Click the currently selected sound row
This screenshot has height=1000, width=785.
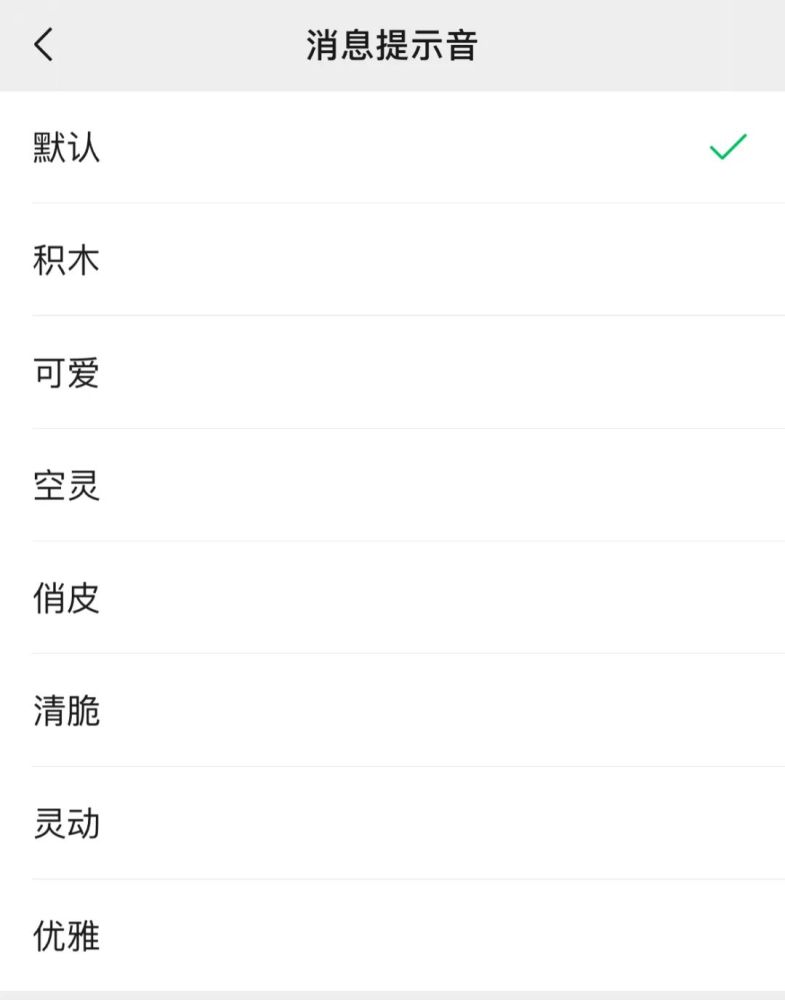tap(392, 146)
